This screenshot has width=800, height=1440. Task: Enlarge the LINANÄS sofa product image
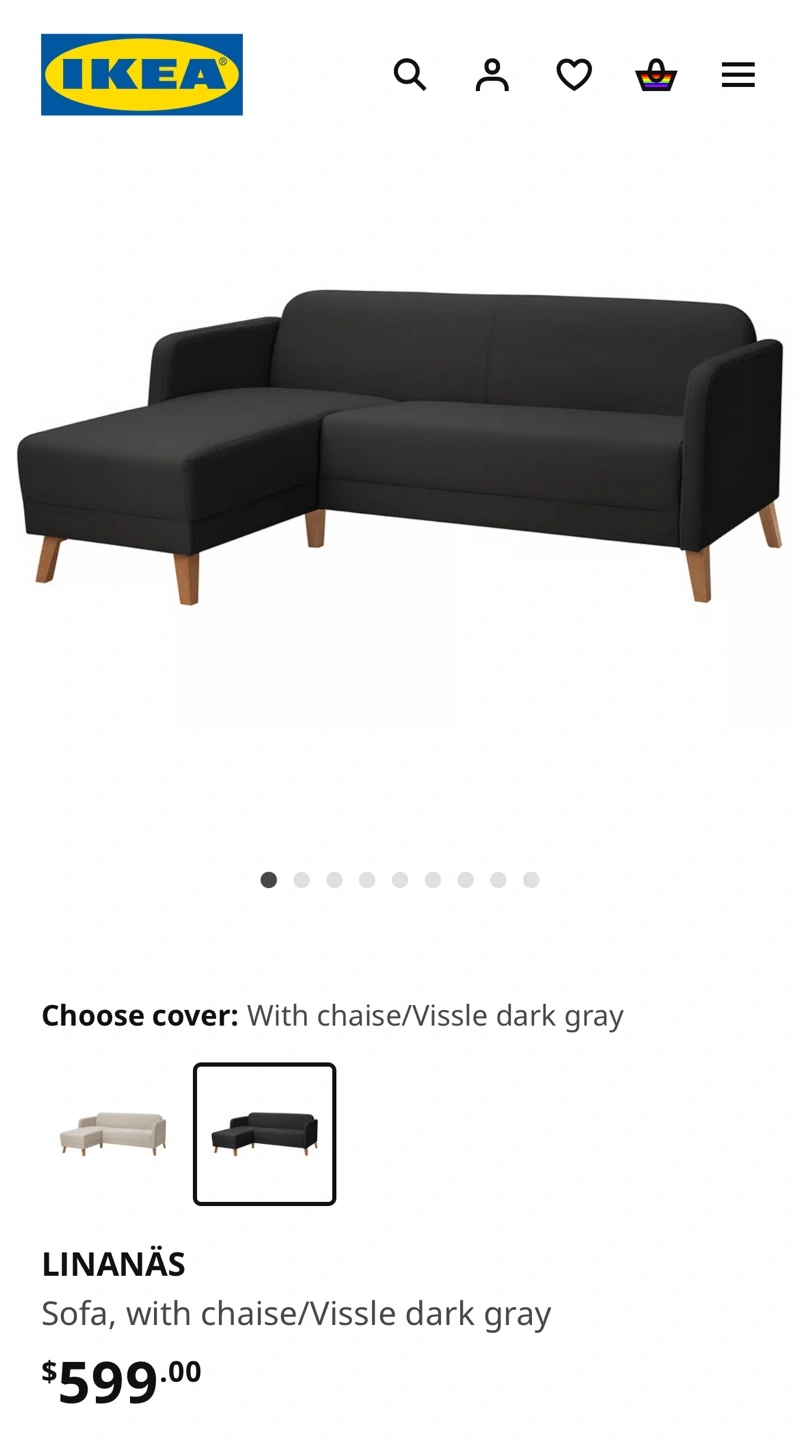click(400, 450)
